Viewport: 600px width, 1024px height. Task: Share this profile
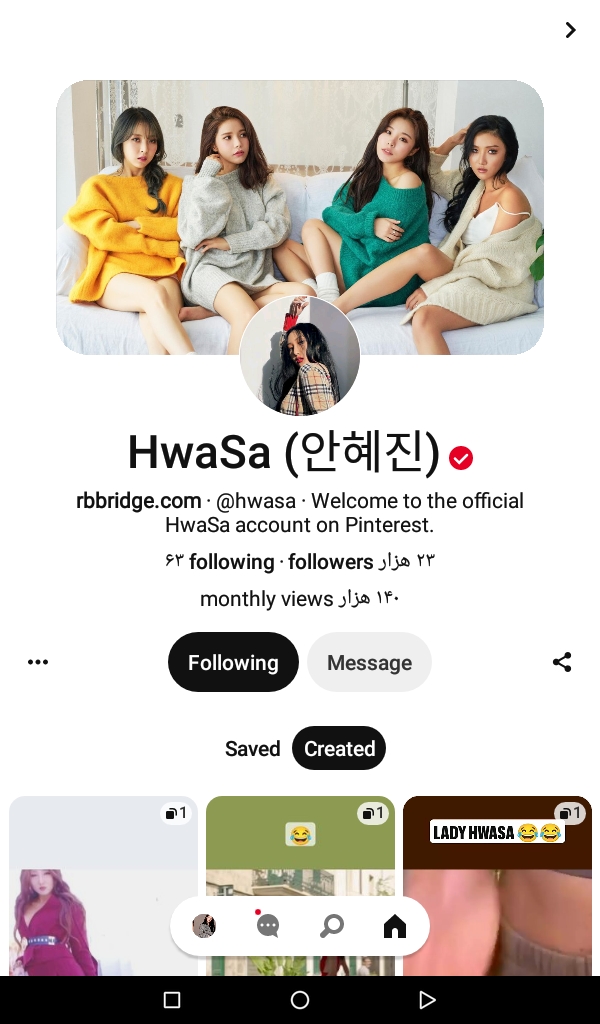coord(562,662)
